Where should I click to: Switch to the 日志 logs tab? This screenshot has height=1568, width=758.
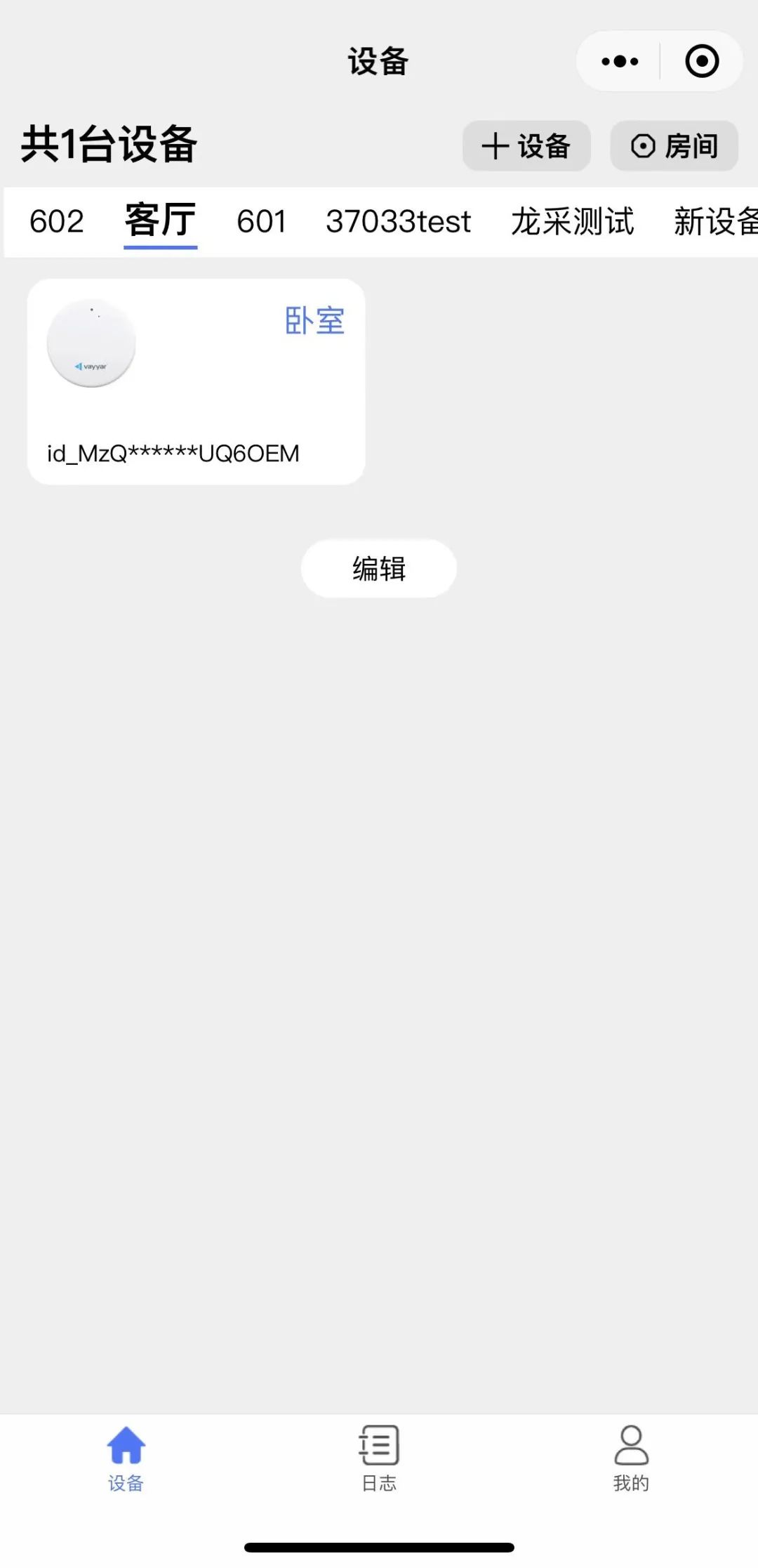379,1458
